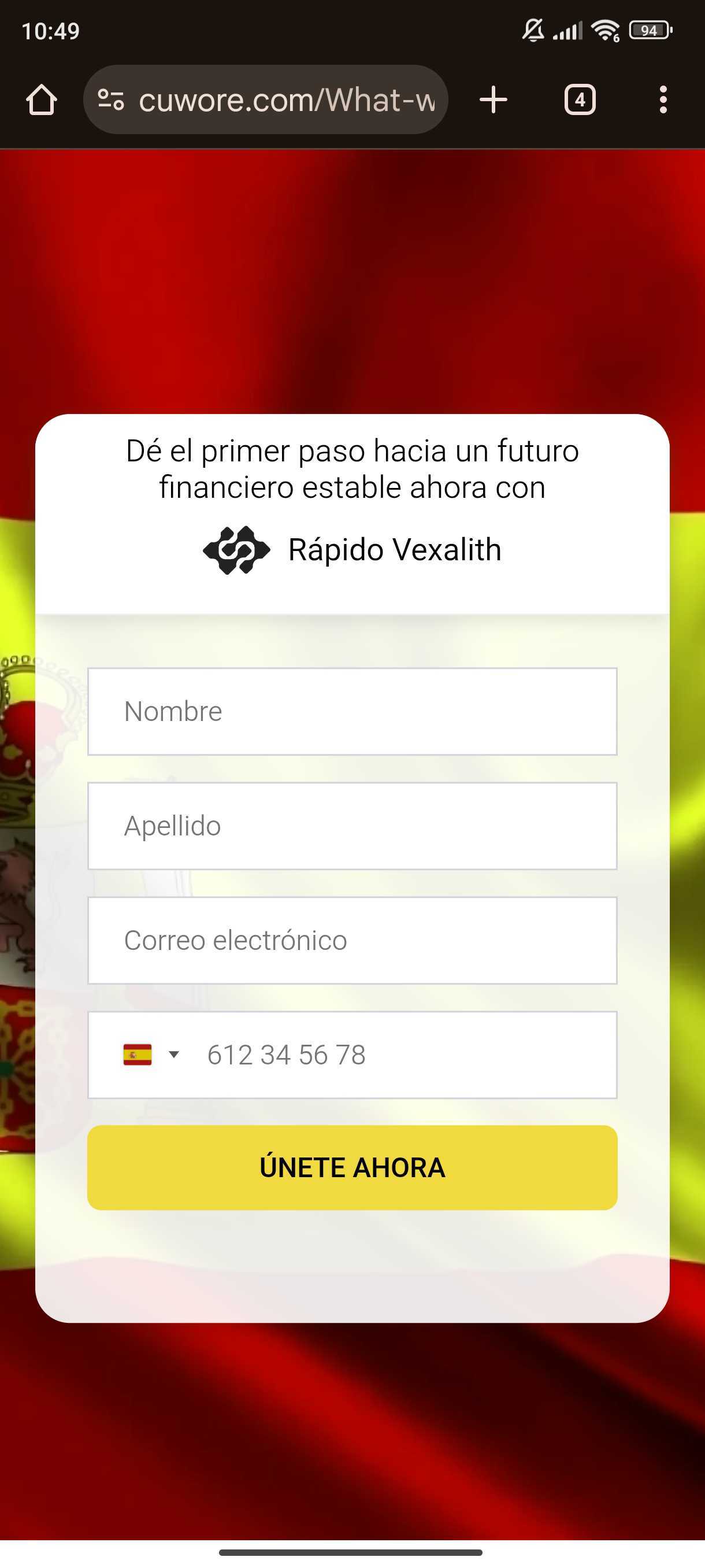
Task: Tap the cuwore.com address bar
Action: [x=286, y=100]
